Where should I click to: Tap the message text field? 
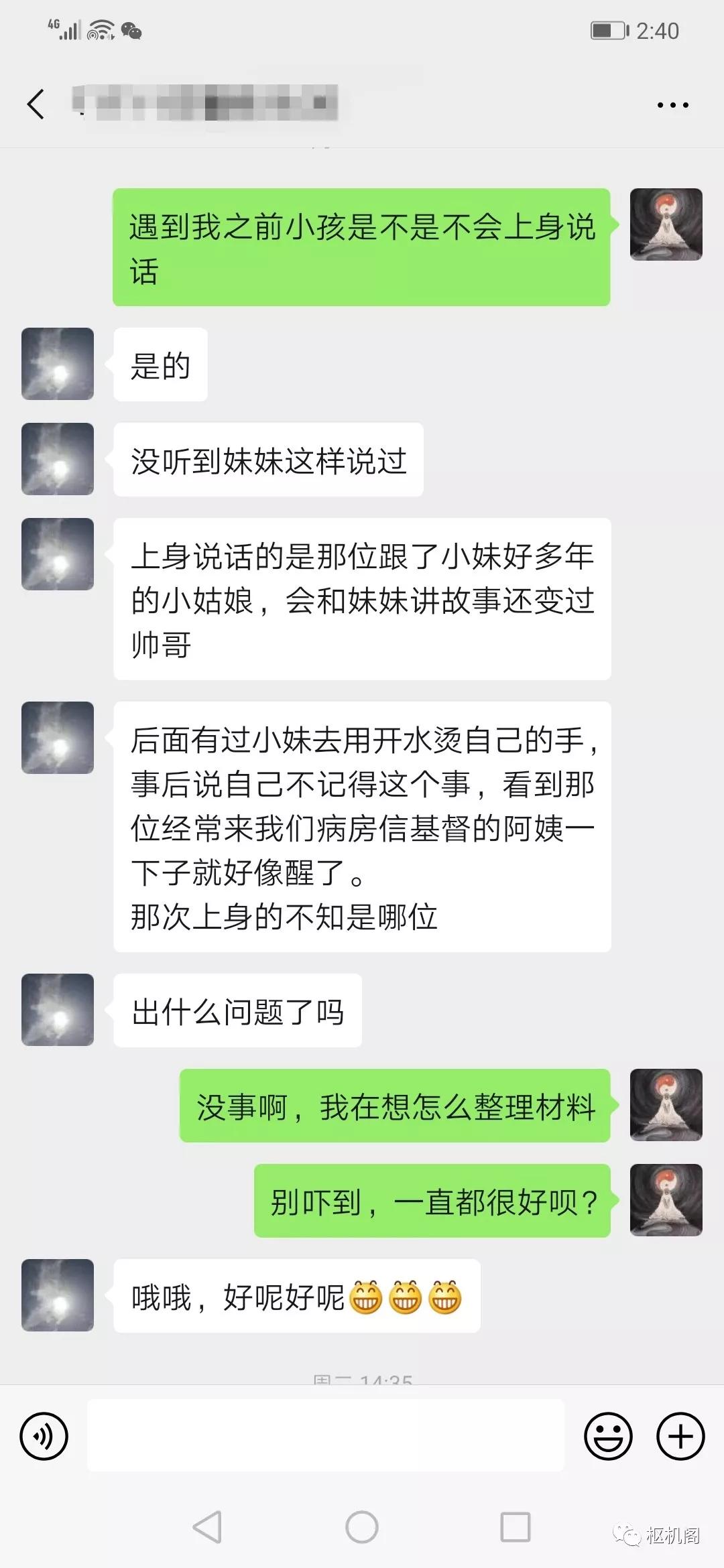point(326,1435)
